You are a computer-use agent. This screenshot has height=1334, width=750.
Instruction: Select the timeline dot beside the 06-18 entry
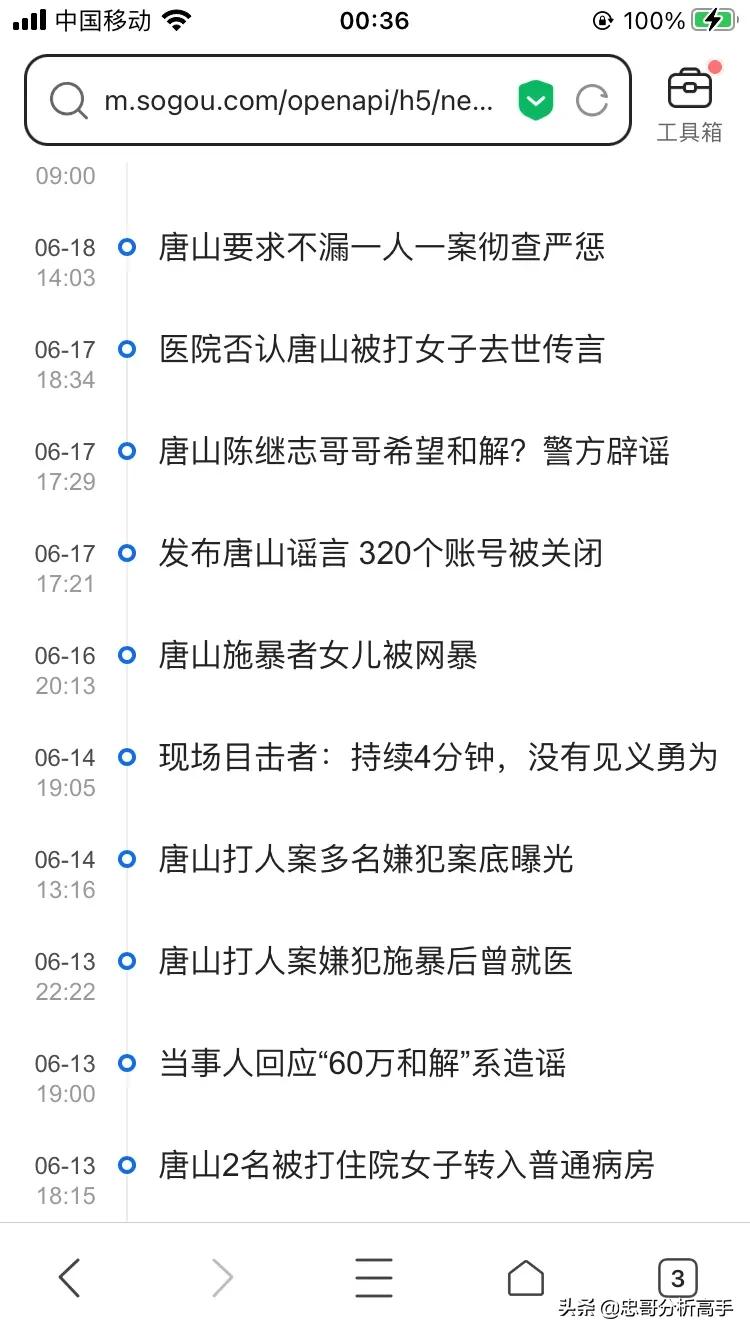[x=126, y=247]
